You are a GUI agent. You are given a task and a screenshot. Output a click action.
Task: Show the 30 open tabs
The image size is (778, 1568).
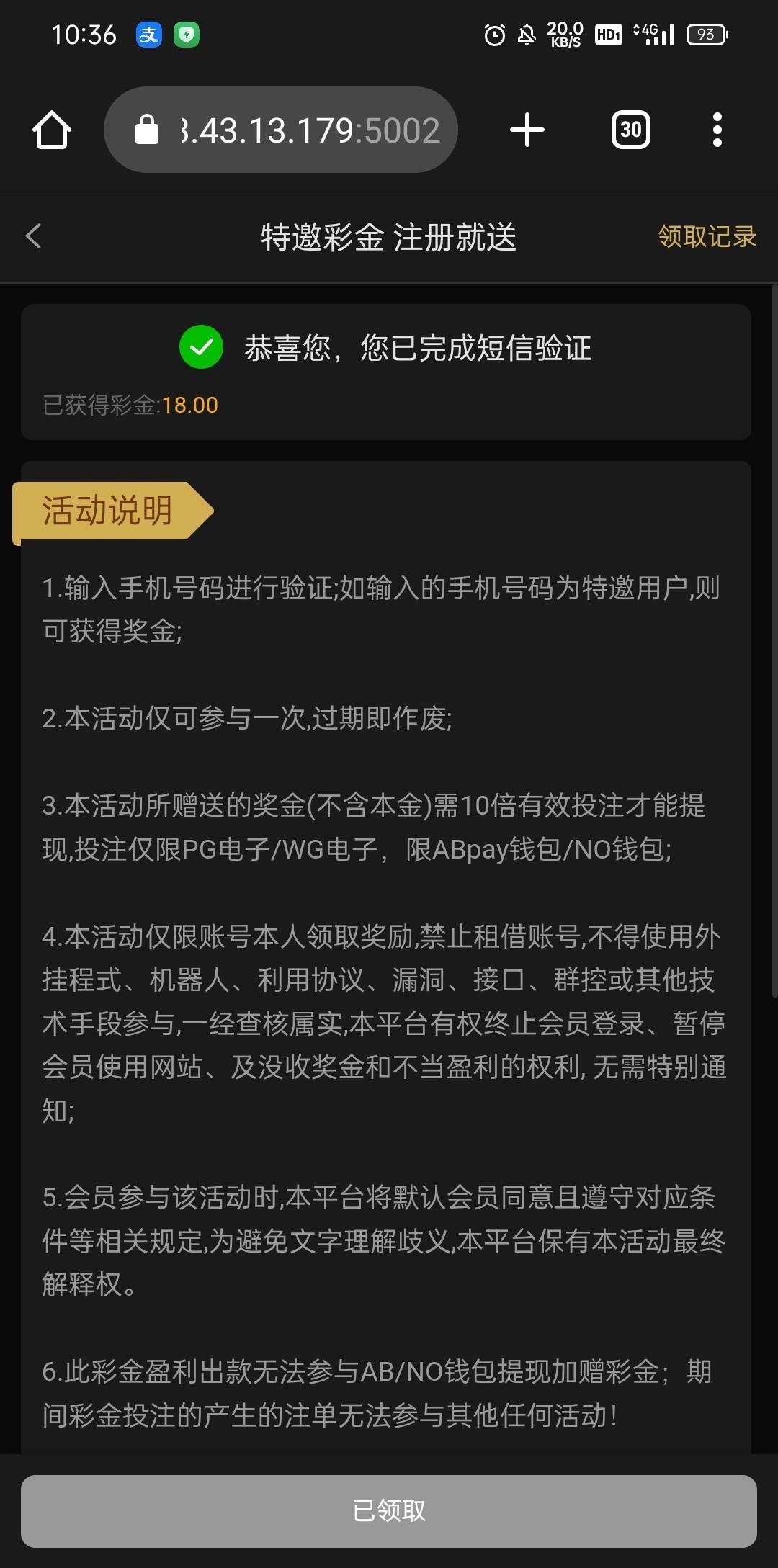630,130
